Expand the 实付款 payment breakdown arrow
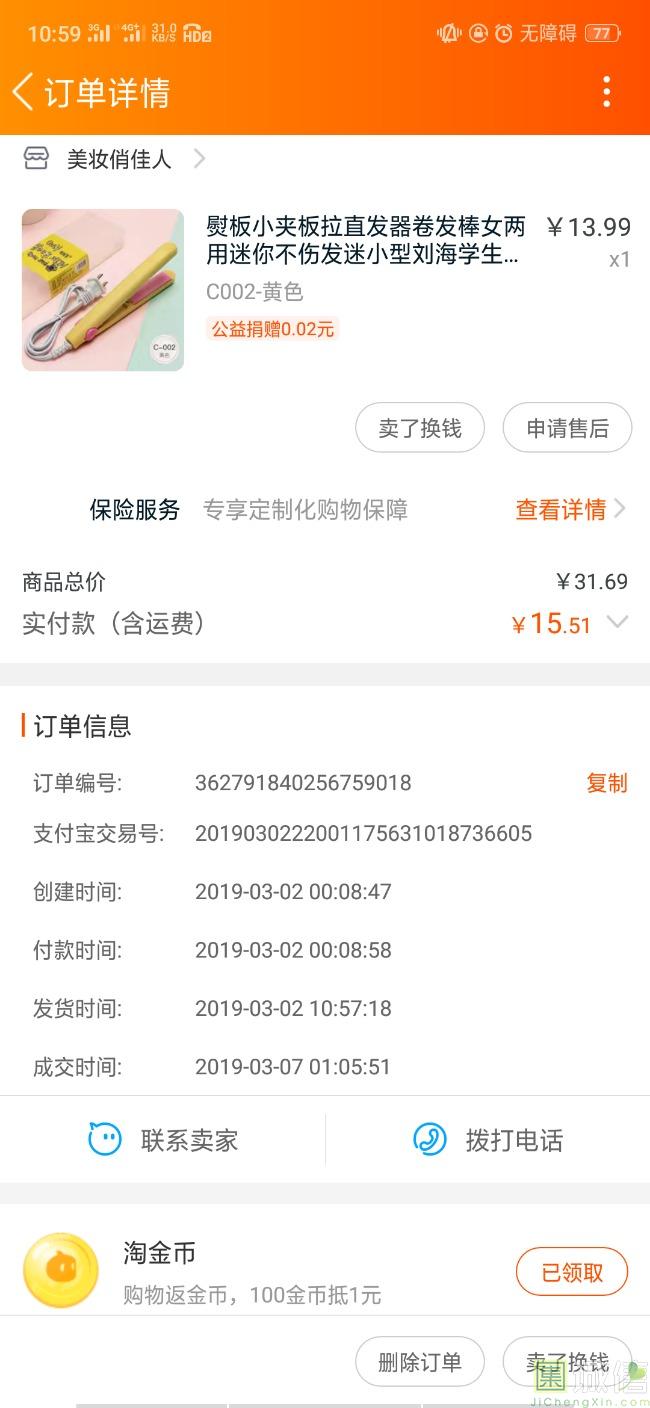Screen dimensions: 650x1408 point(617,623)
